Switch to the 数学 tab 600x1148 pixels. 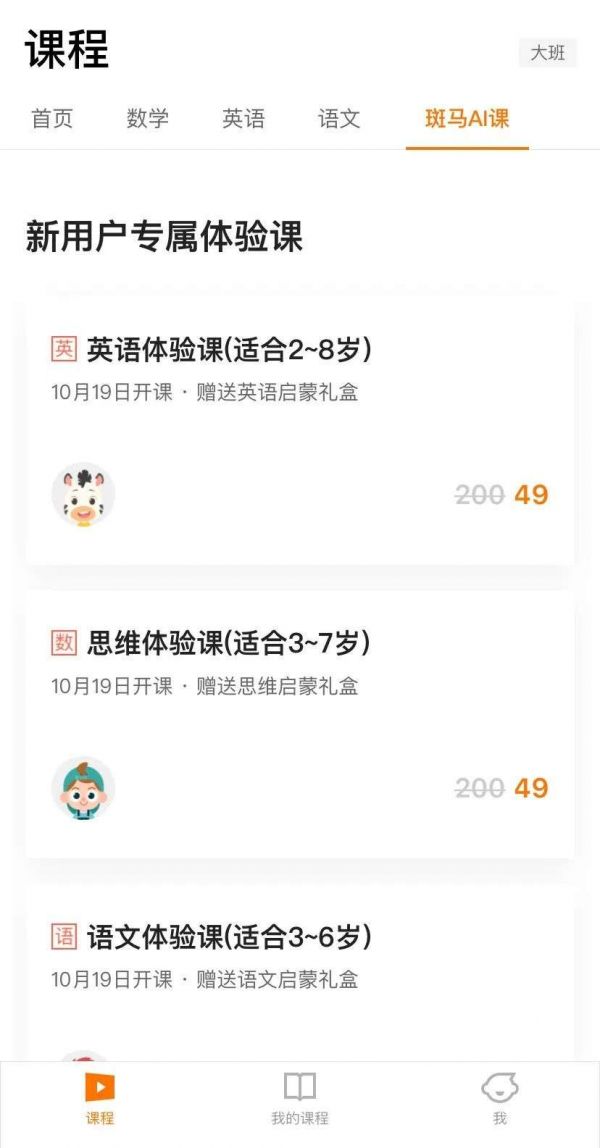(x=148, y=119)
